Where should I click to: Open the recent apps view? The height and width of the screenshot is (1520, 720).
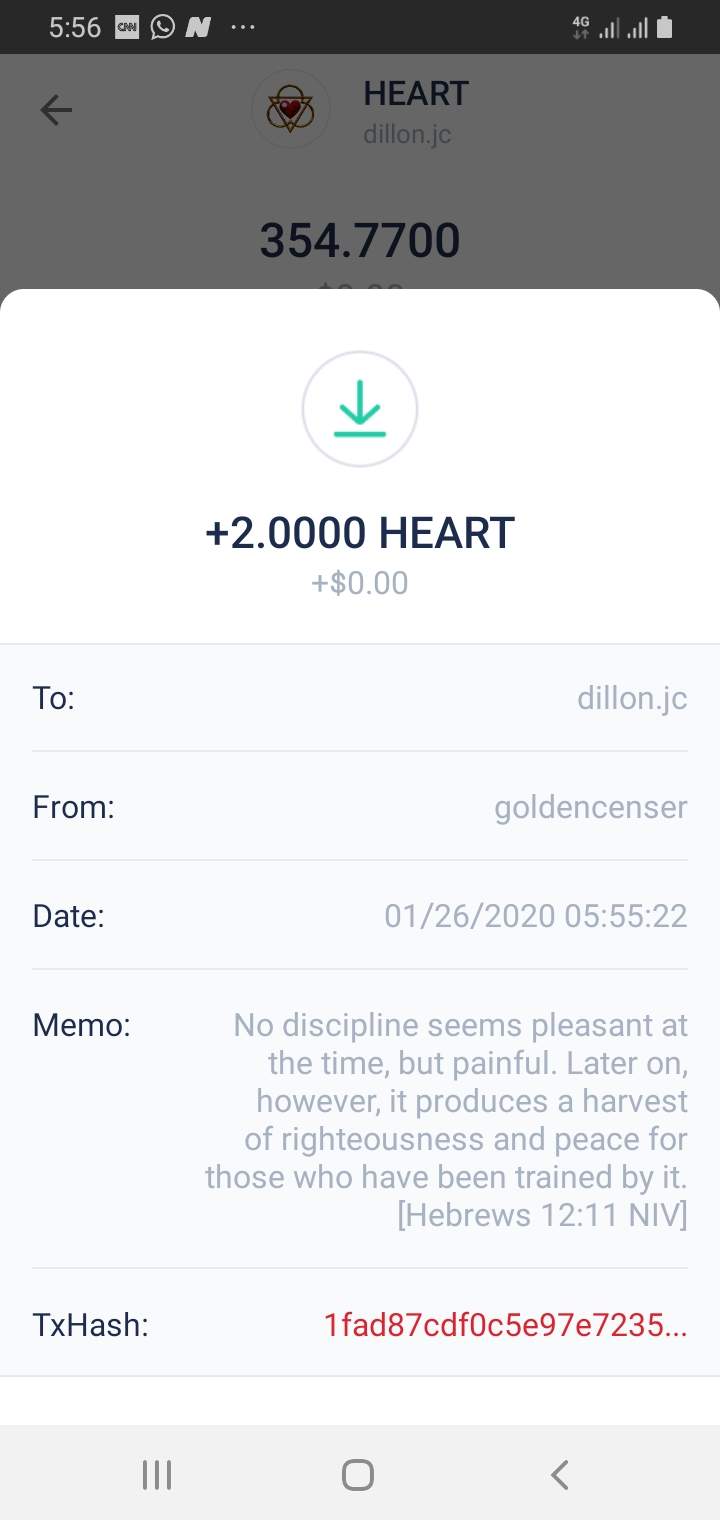click(157, 1474)
